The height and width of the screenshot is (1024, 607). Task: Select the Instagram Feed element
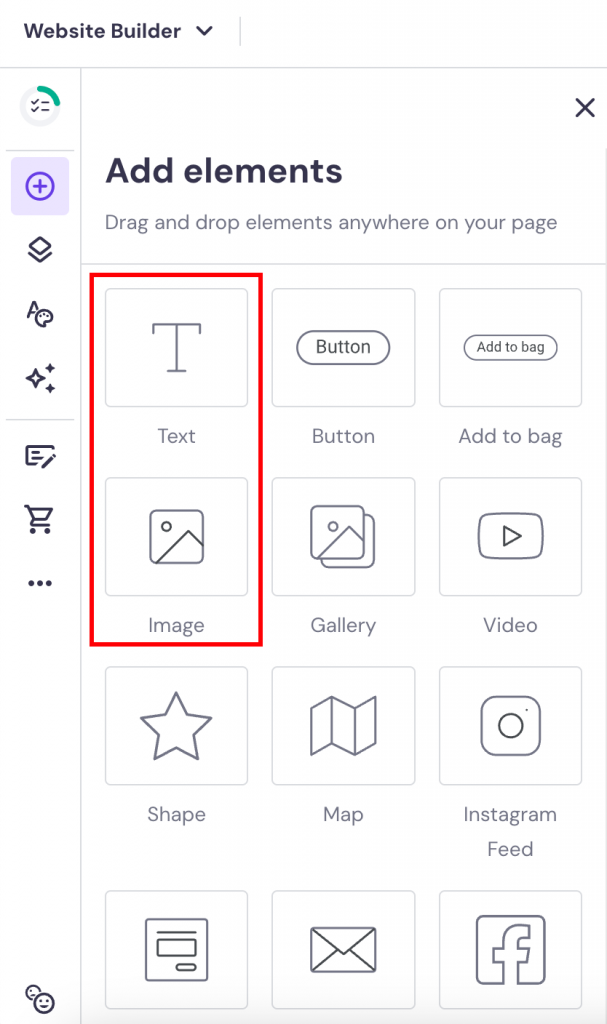[x=510, y=726]
